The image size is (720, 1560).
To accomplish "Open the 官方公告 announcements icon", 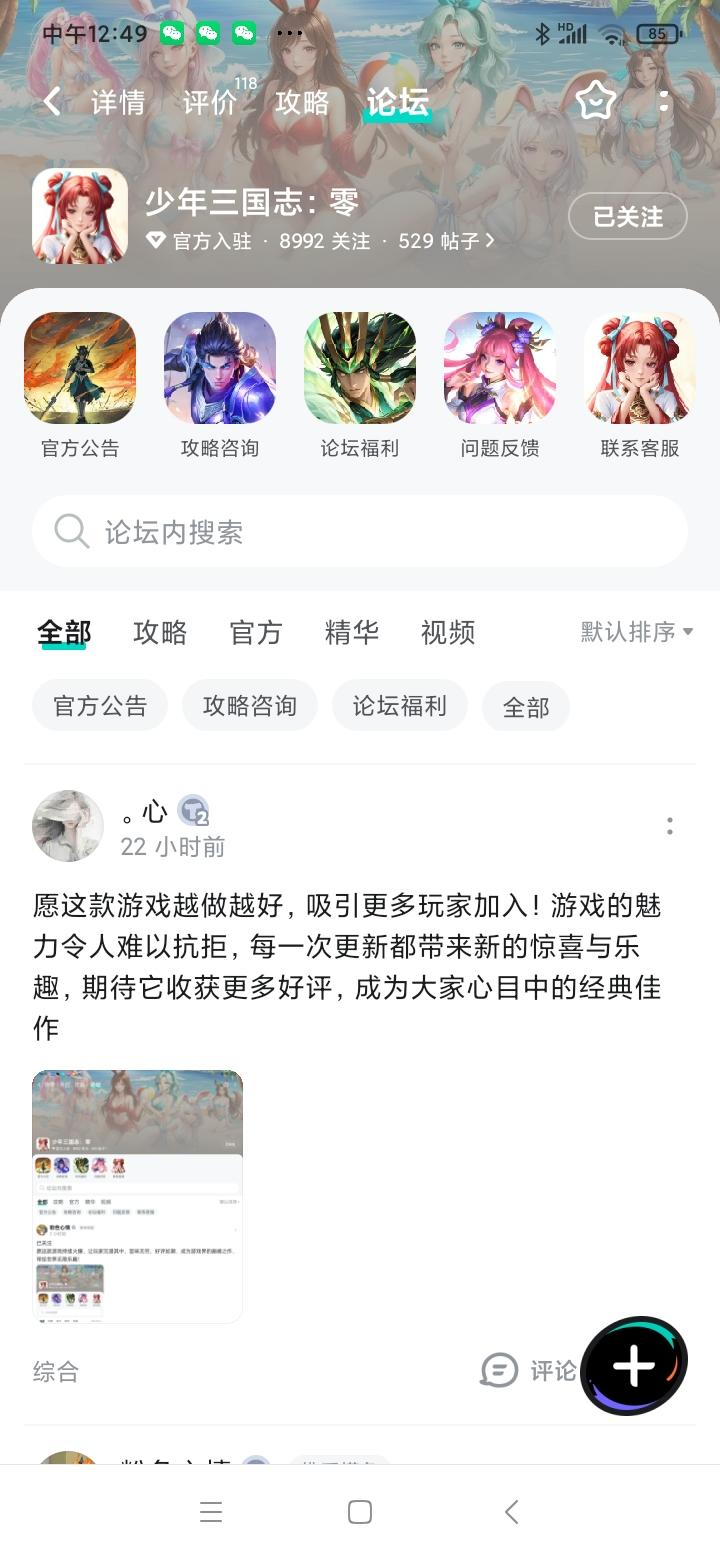I will pyautogui.click(x=79, y=367).
